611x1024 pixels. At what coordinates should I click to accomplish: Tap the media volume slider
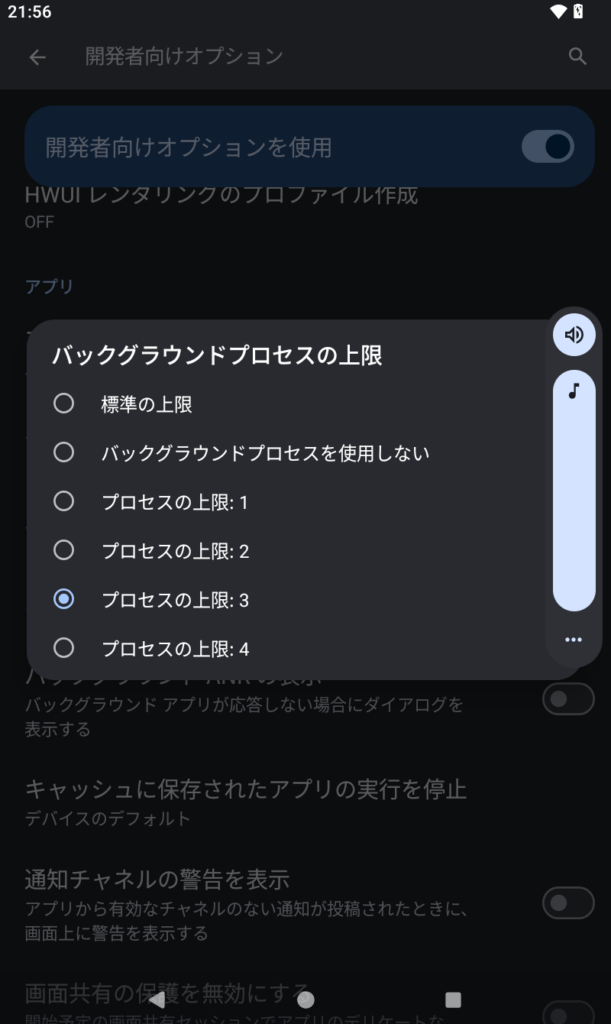point(574,495)
